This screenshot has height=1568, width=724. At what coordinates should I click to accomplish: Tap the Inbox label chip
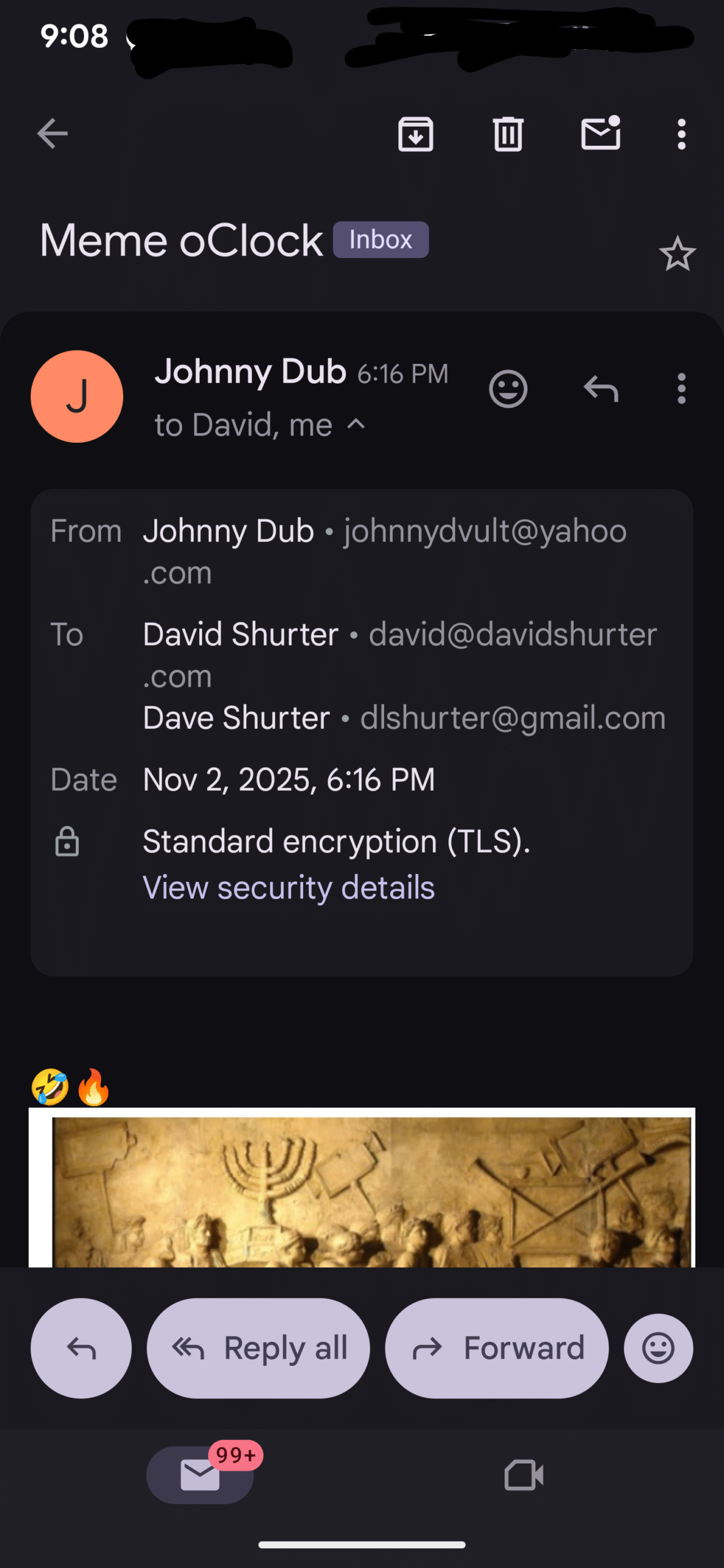380,239
